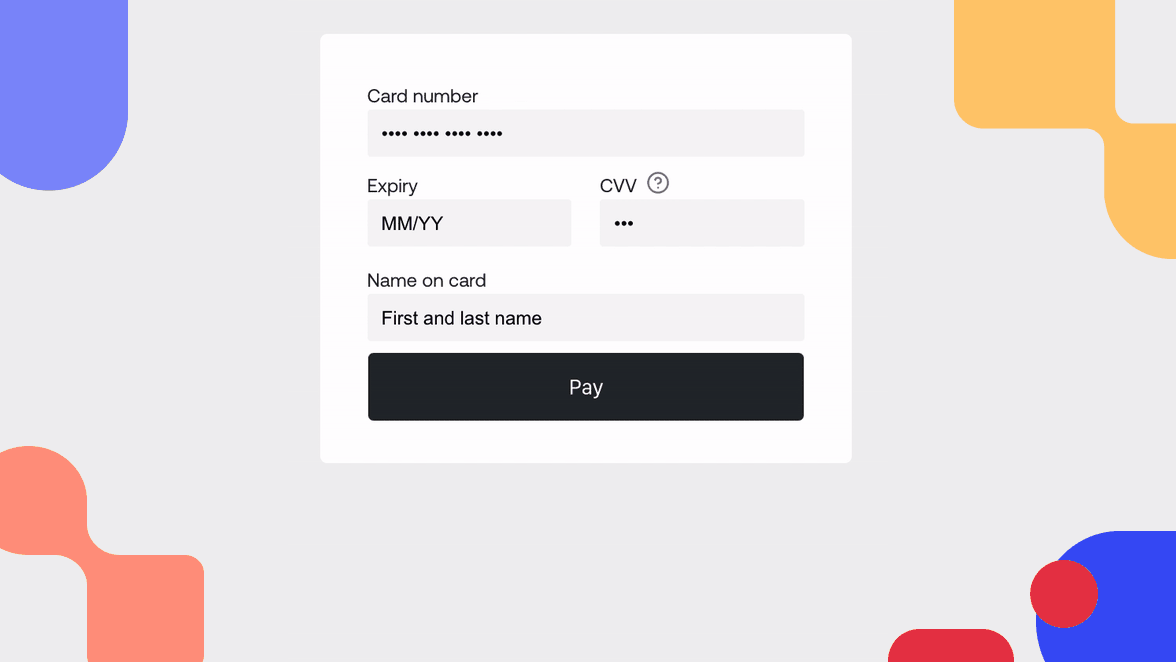
Task: Submit payment with the Pay button
Action: [585, 387]
